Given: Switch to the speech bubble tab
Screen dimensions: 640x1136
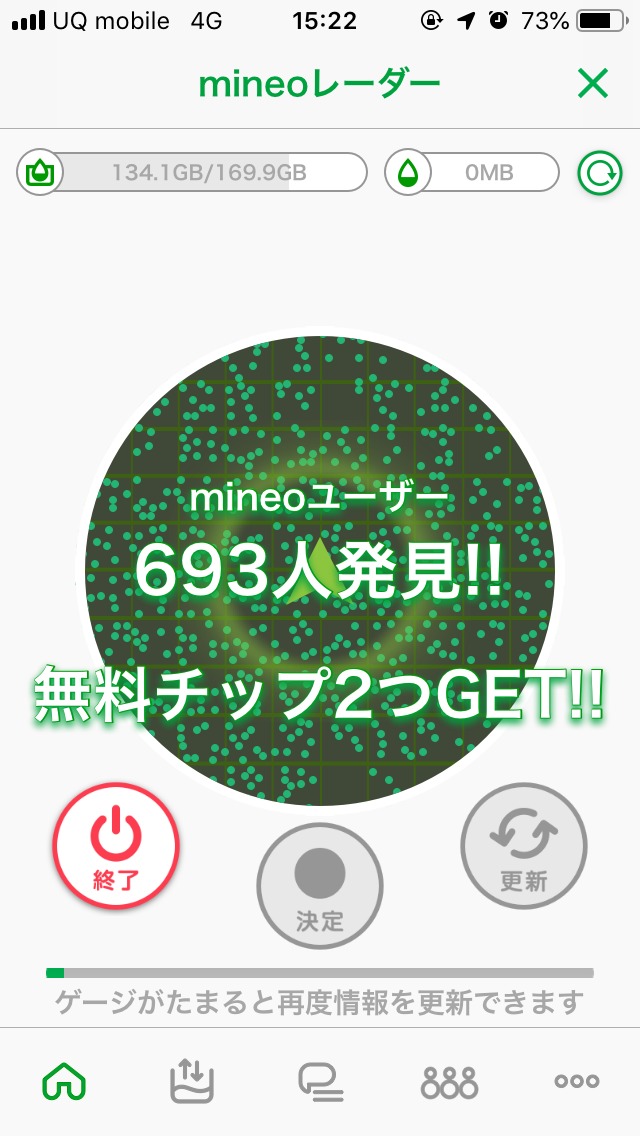Looking at the screenshot, I should 321,1081.
